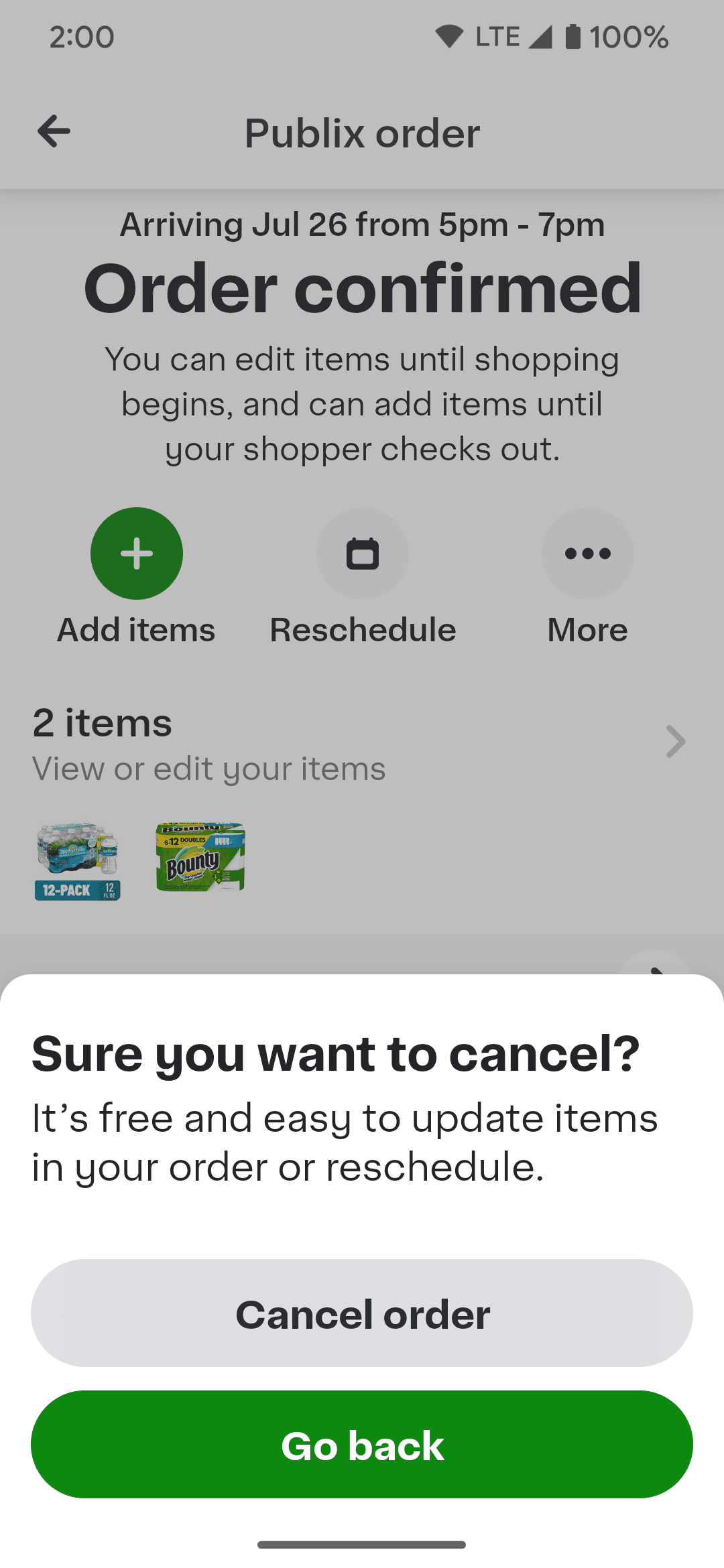
Task: Open the 2 items list to edit
Action: pos(361,742)
